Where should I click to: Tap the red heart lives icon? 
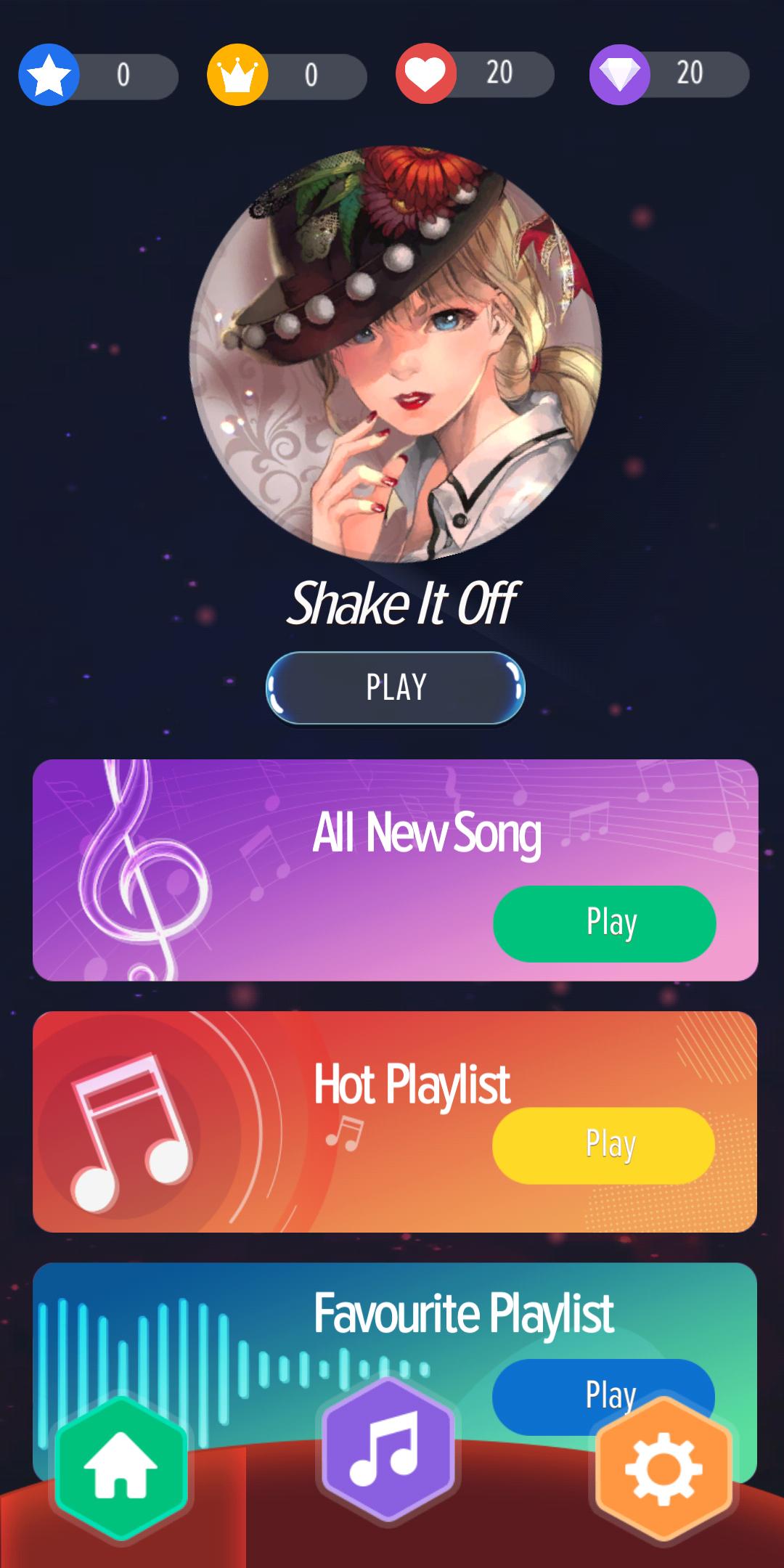426,74
